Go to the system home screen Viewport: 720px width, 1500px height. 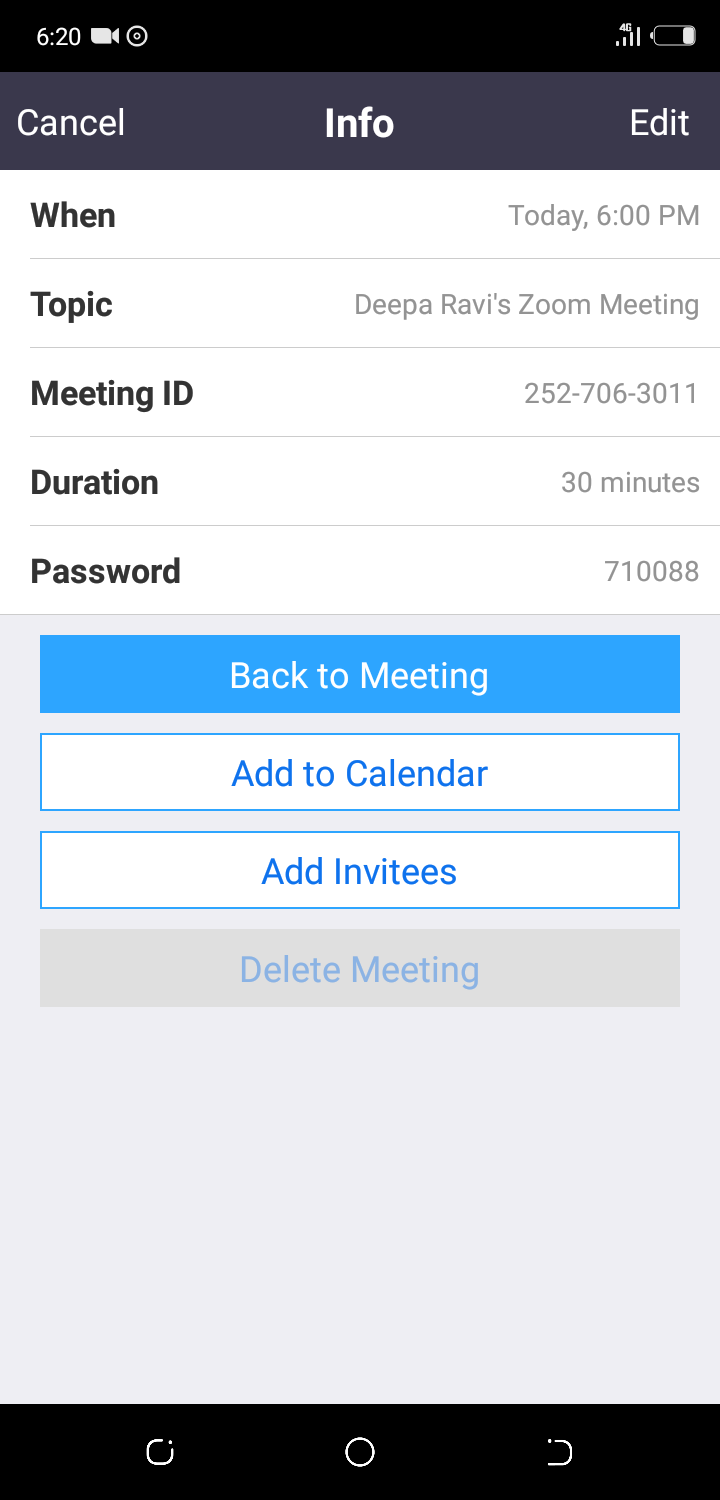(x=360, y=1452)
